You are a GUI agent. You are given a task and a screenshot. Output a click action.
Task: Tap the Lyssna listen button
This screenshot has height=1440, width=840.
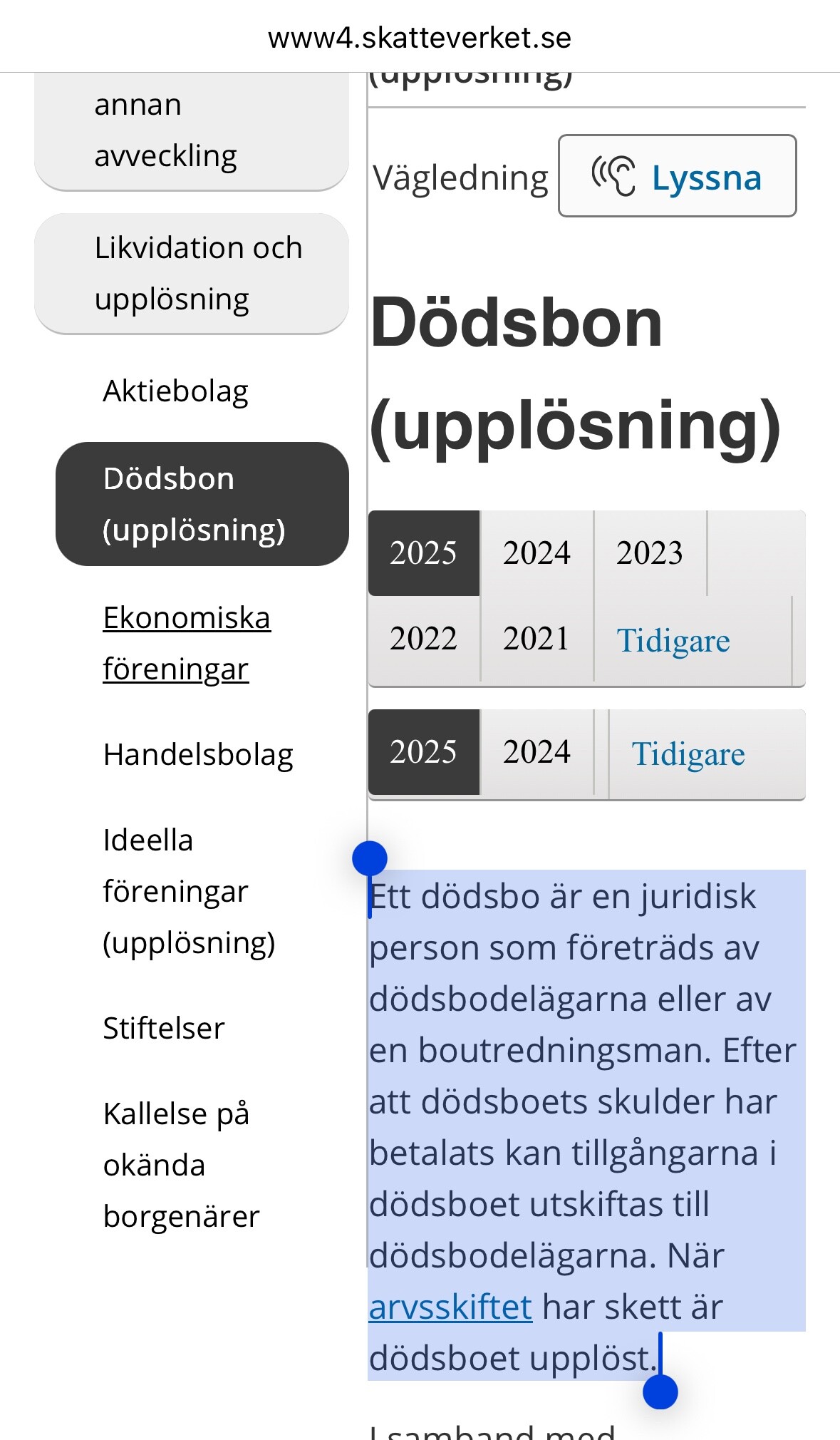(x=677, y=176)
